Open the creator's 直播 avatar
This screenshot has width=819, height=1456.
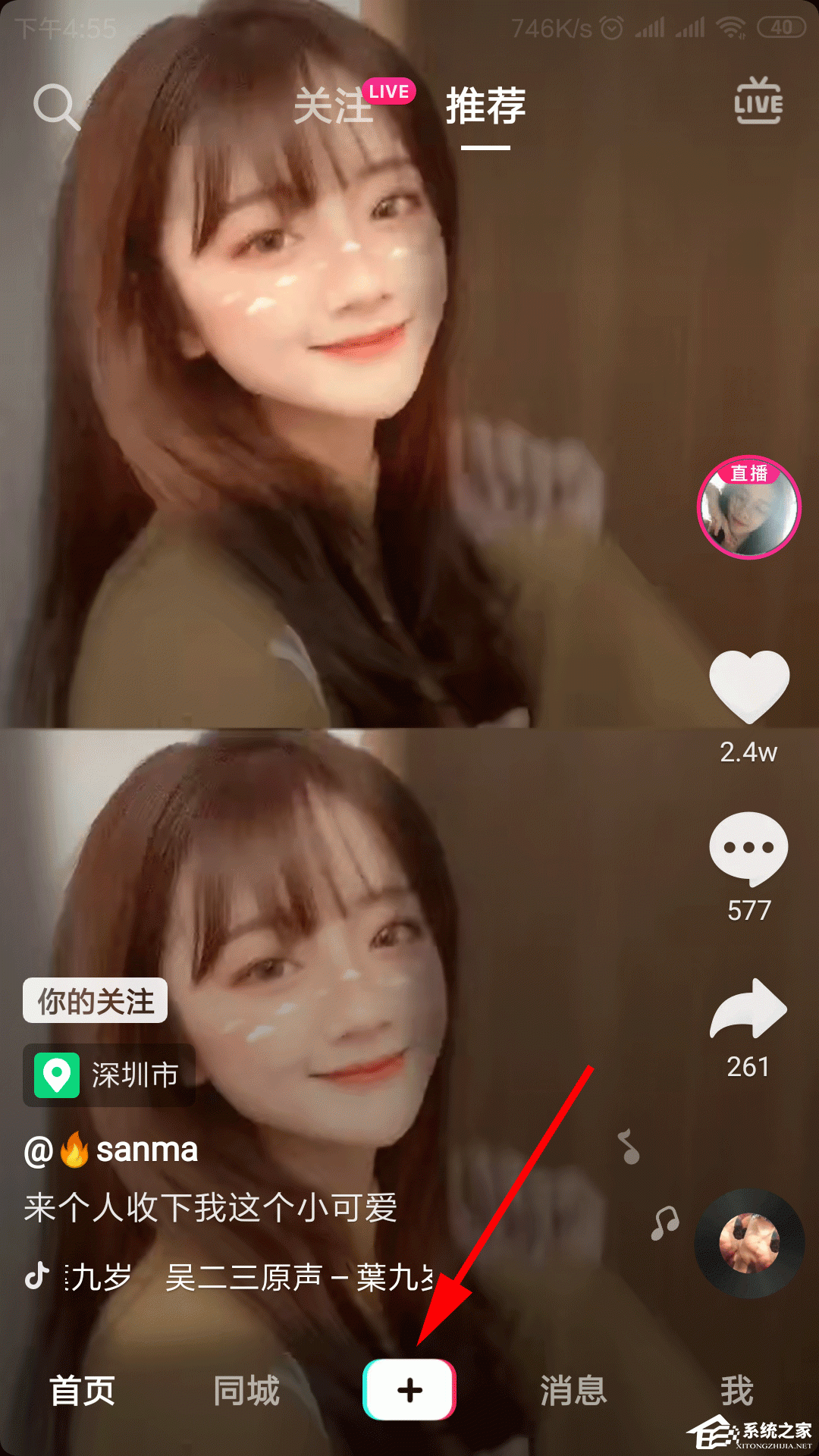(x=748, y=507)
